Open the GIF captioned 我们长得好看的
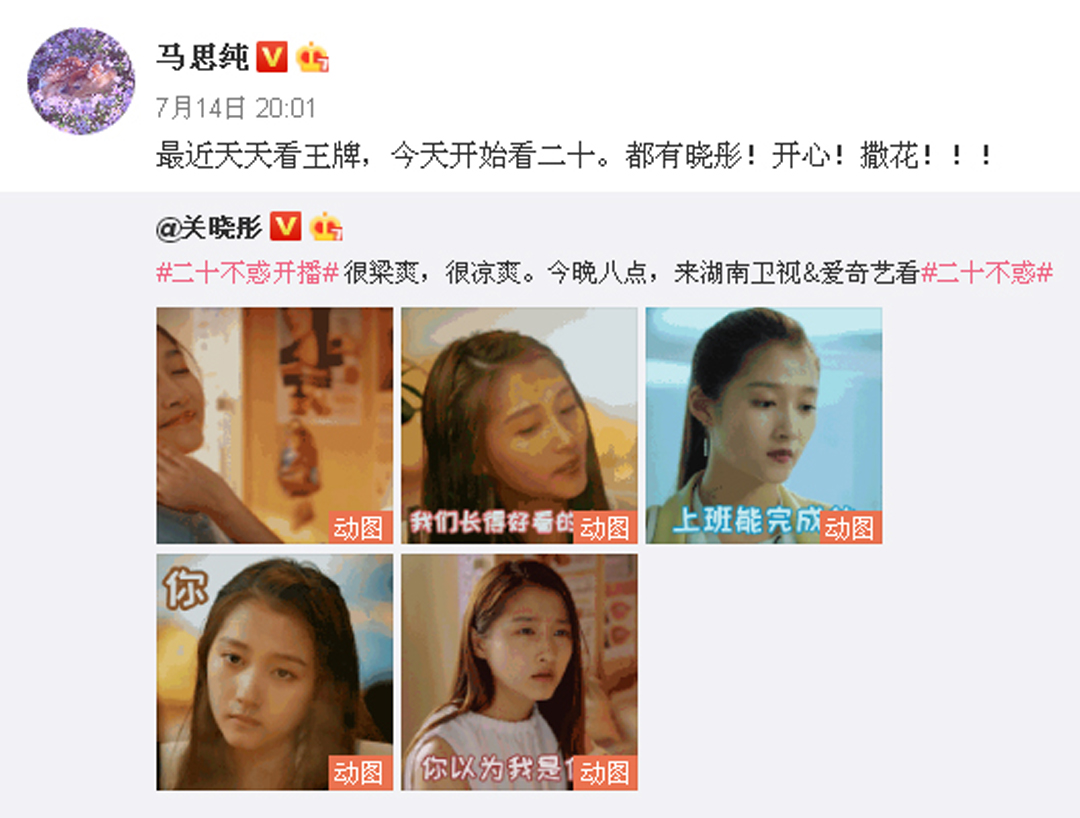Viewport: 1080px width, 818px height. pyautogui.click(x=519, y=425)
